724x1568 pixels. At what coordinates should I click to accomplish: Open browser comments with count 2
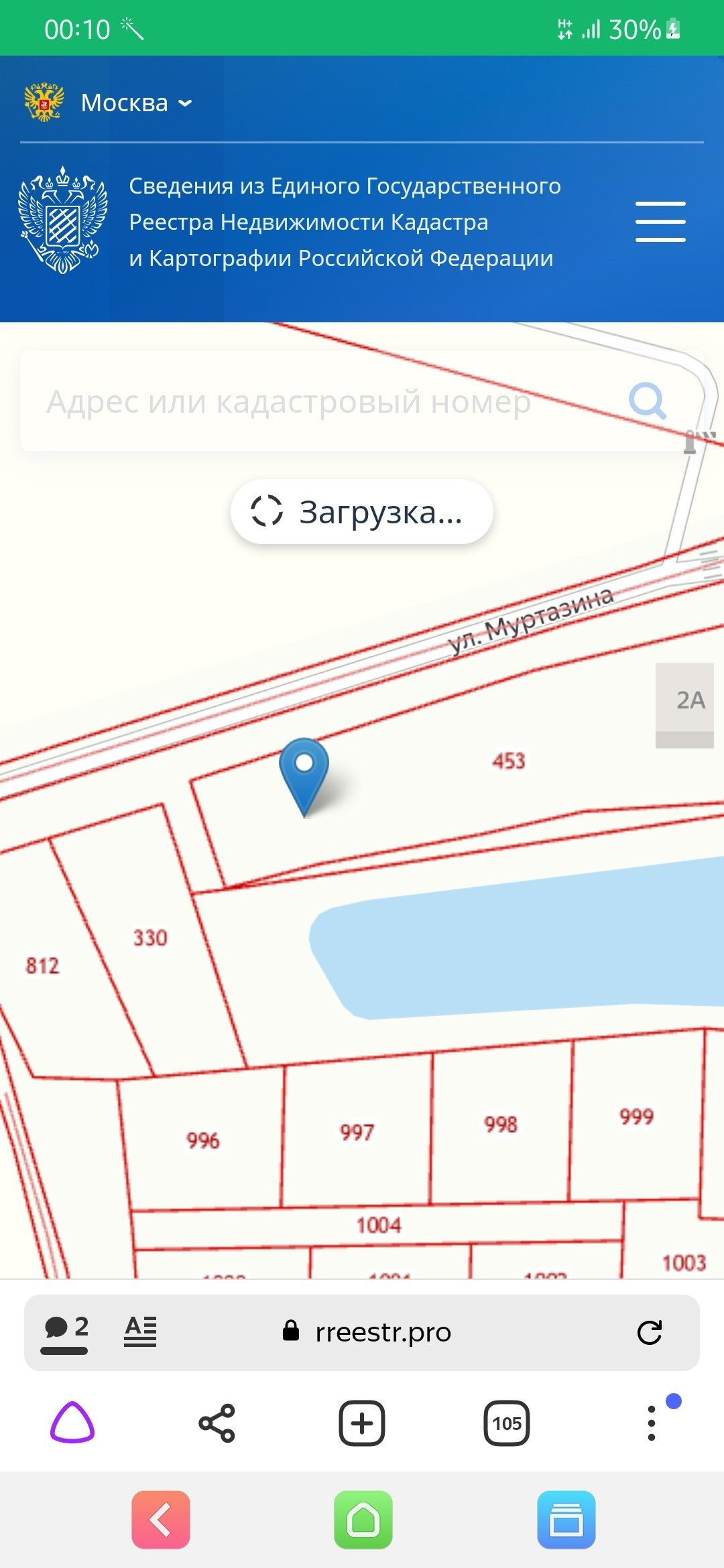(x=66, y=1331)
